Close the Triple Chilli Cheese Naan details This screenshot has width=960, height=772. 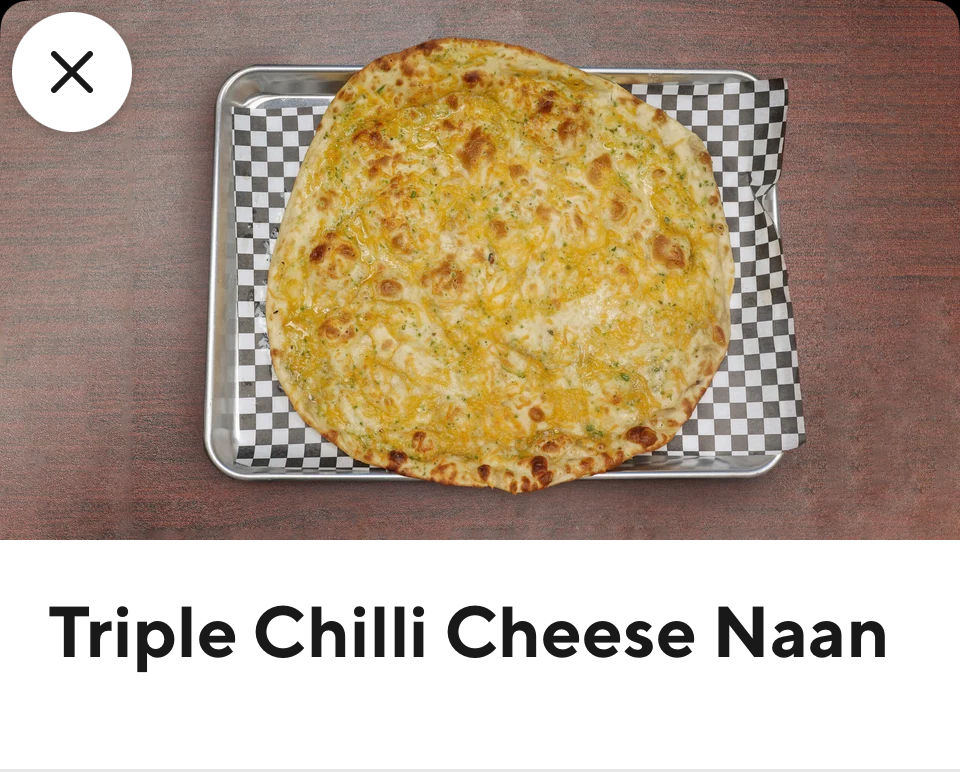point(72,72)
